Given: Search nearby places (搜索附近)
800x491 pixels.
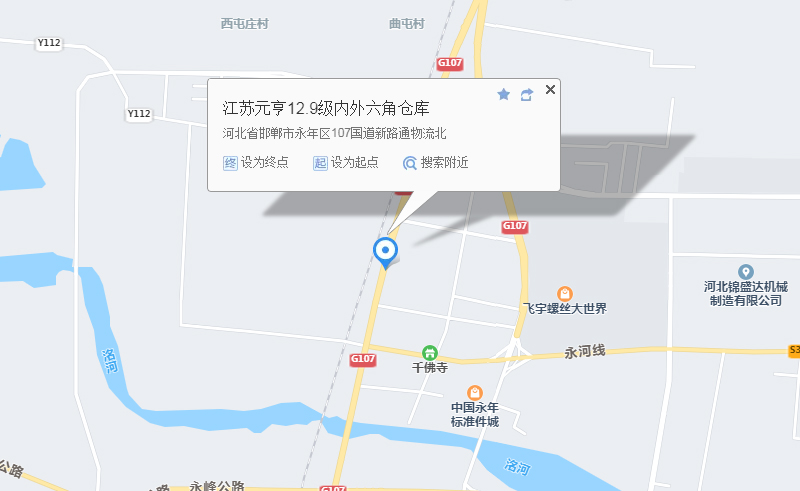Looking at the screenshot, I should [x=435, y=162].
